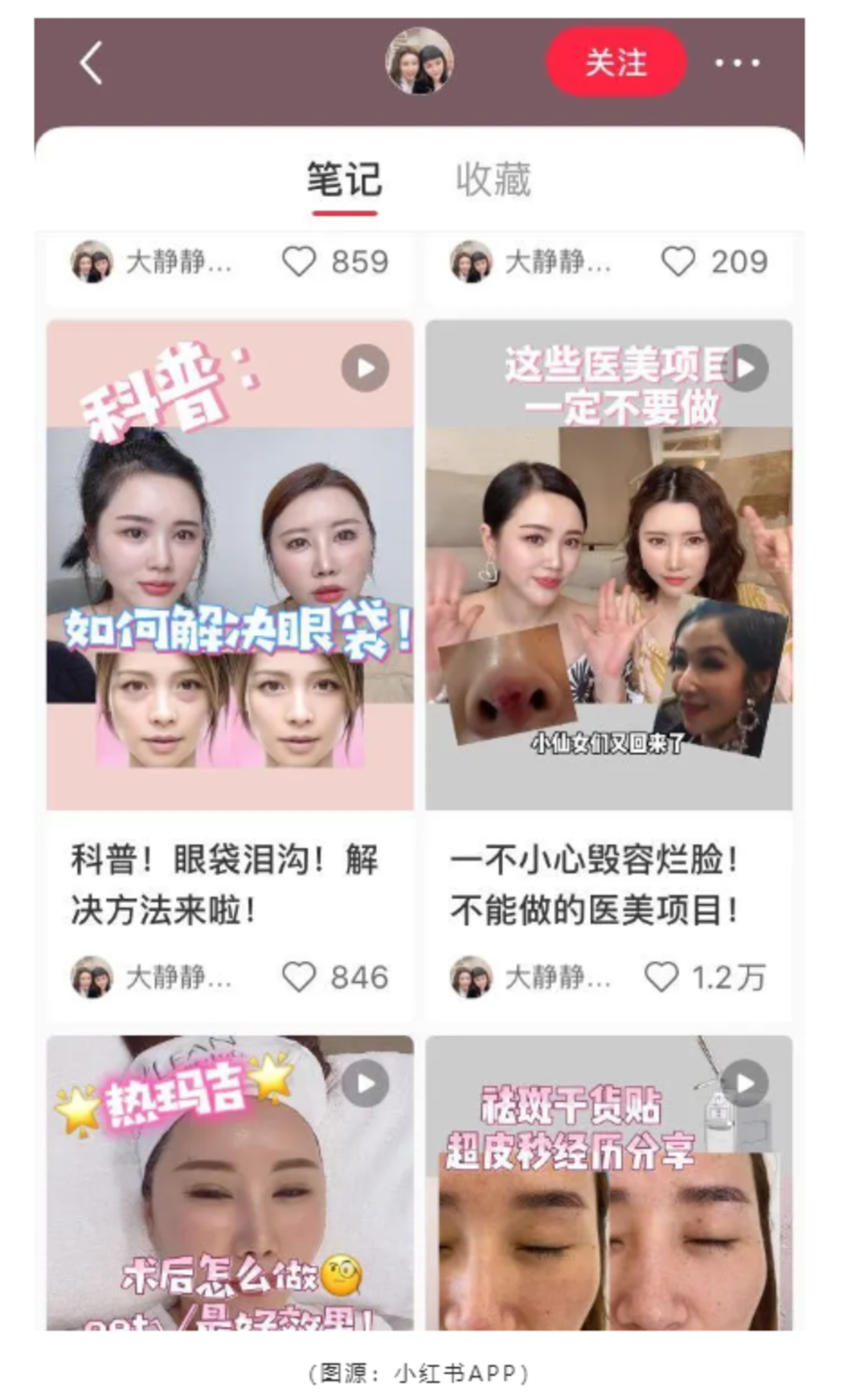Image resolution: width=868 pixels, height=1392 pixels.
Task: Open the 科普！眼袋泪沟 note
Action: (230, 564)
